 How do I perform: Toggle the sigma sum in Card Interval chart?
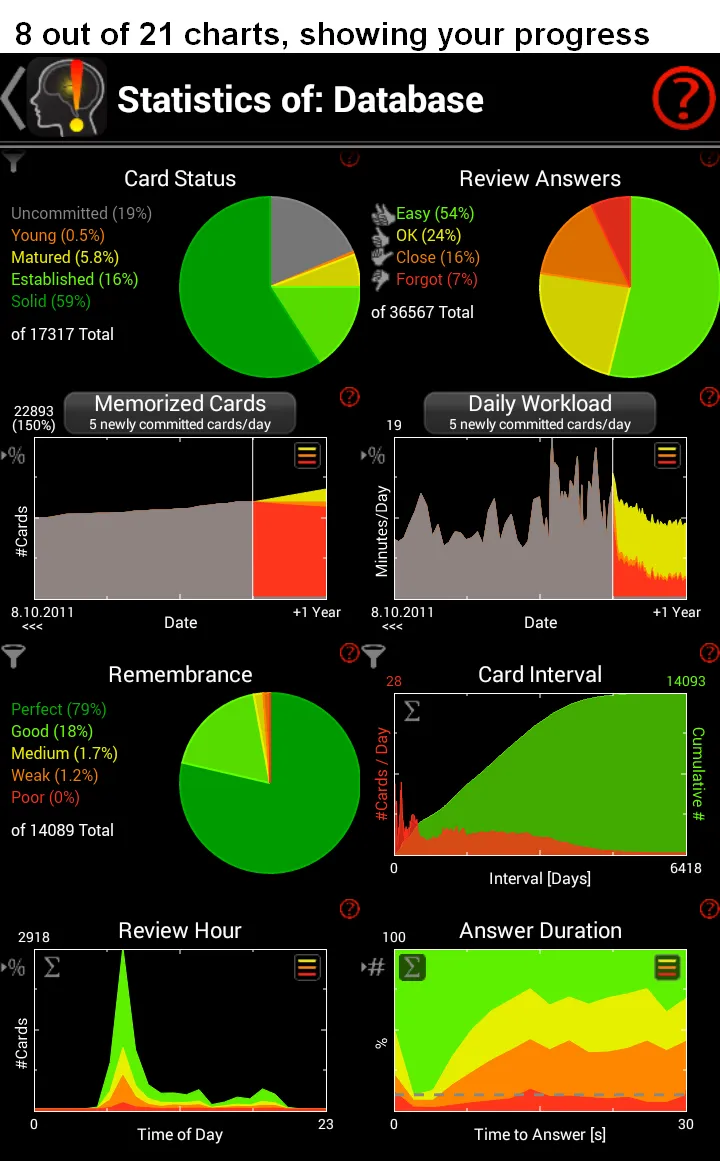tap(412, 711)
